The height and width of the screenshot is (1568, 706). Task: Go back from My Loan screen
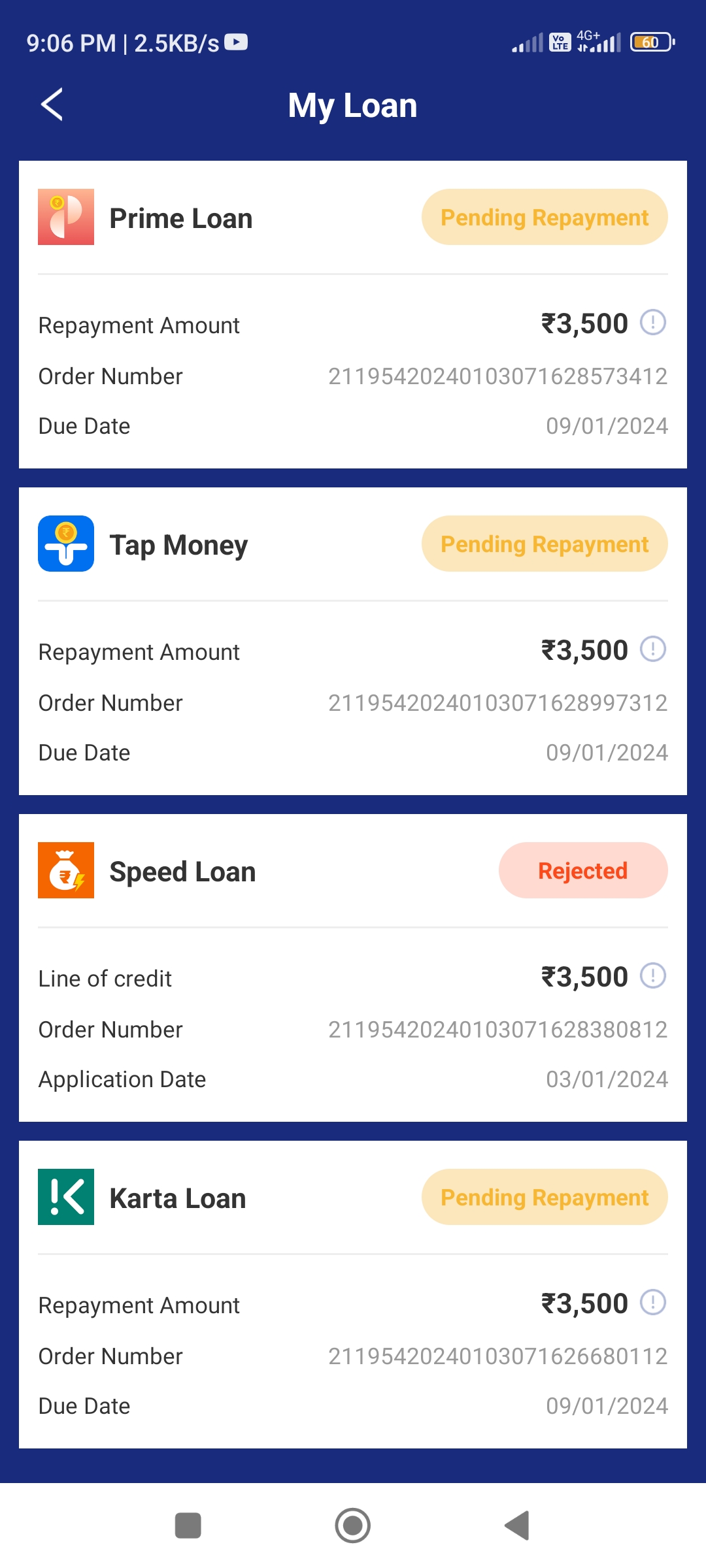[x=52, y=105]
